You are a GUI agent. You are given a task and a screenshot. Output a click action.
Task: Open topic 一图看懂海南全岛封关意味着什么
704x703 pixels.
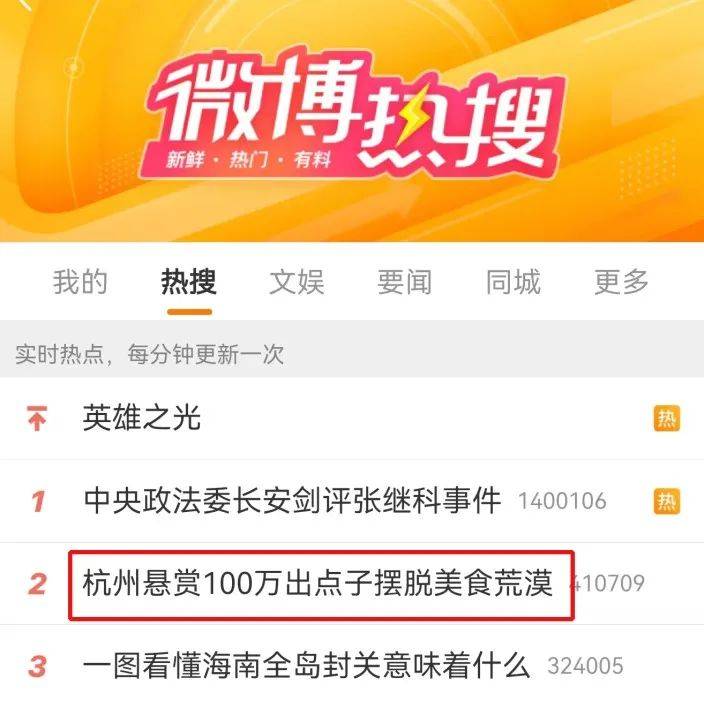click(x=306, y=664)
